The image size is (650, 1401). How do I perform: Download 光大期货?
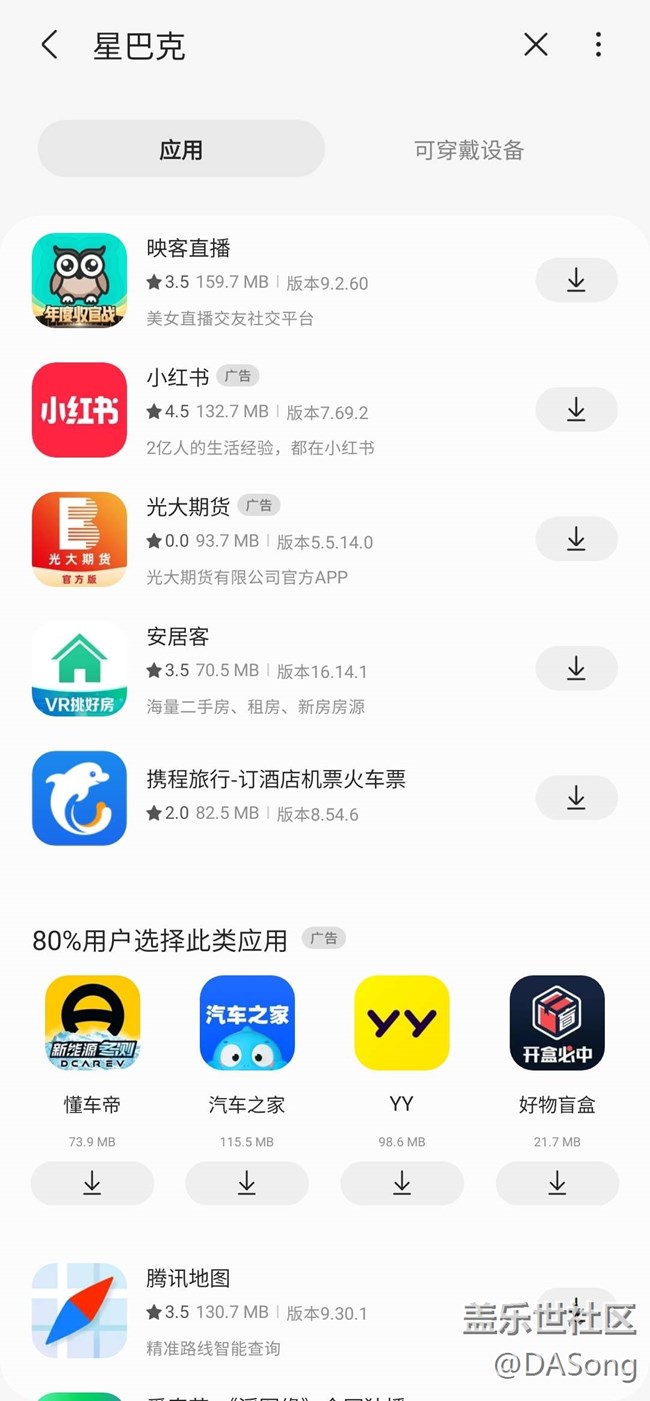pyautogui.click(x=576, y=539)
